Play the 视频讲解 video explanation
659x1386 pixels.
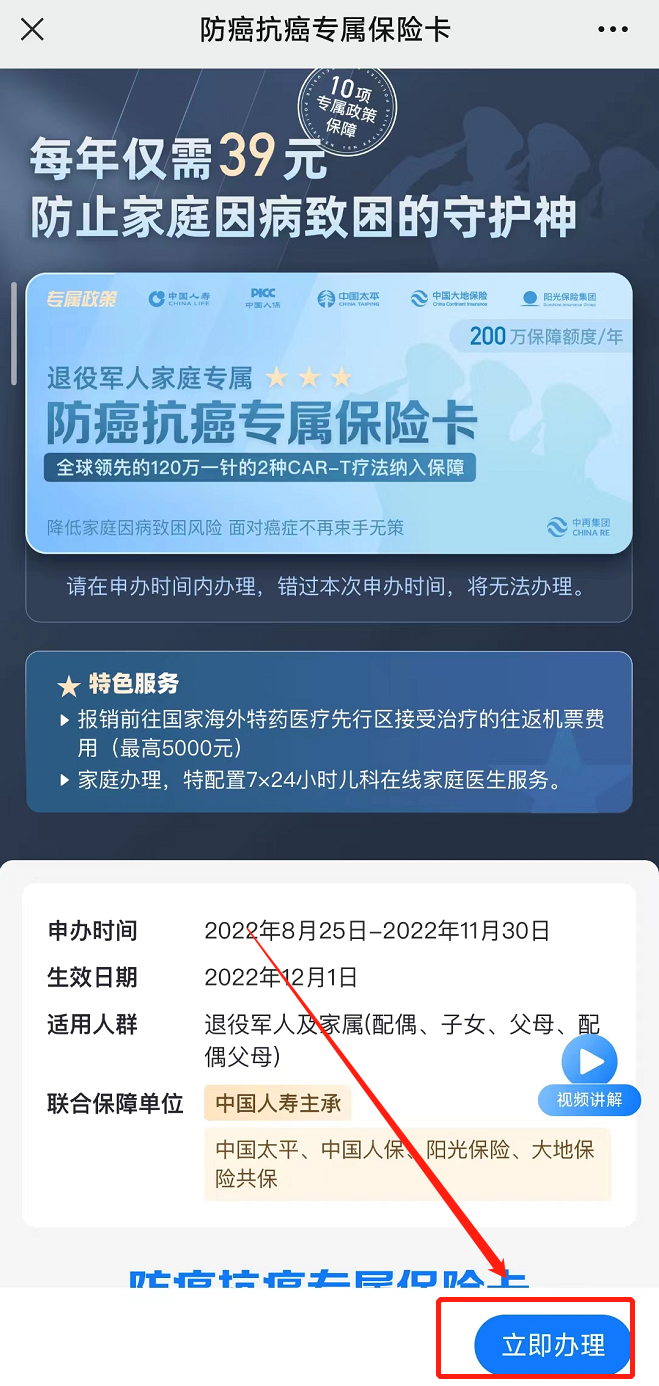(x=590, y=1064)
